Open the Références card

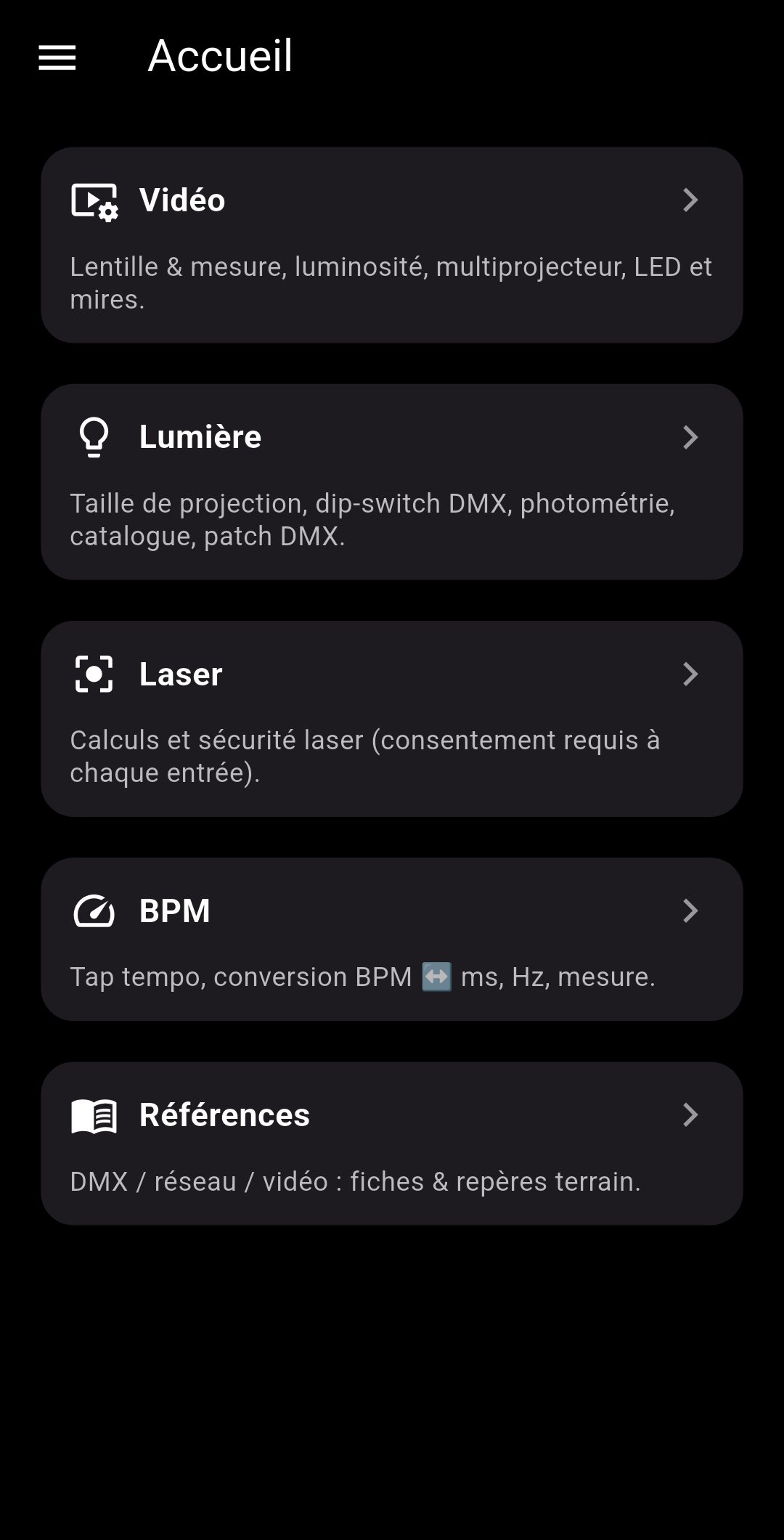(x=392, y=1143)
